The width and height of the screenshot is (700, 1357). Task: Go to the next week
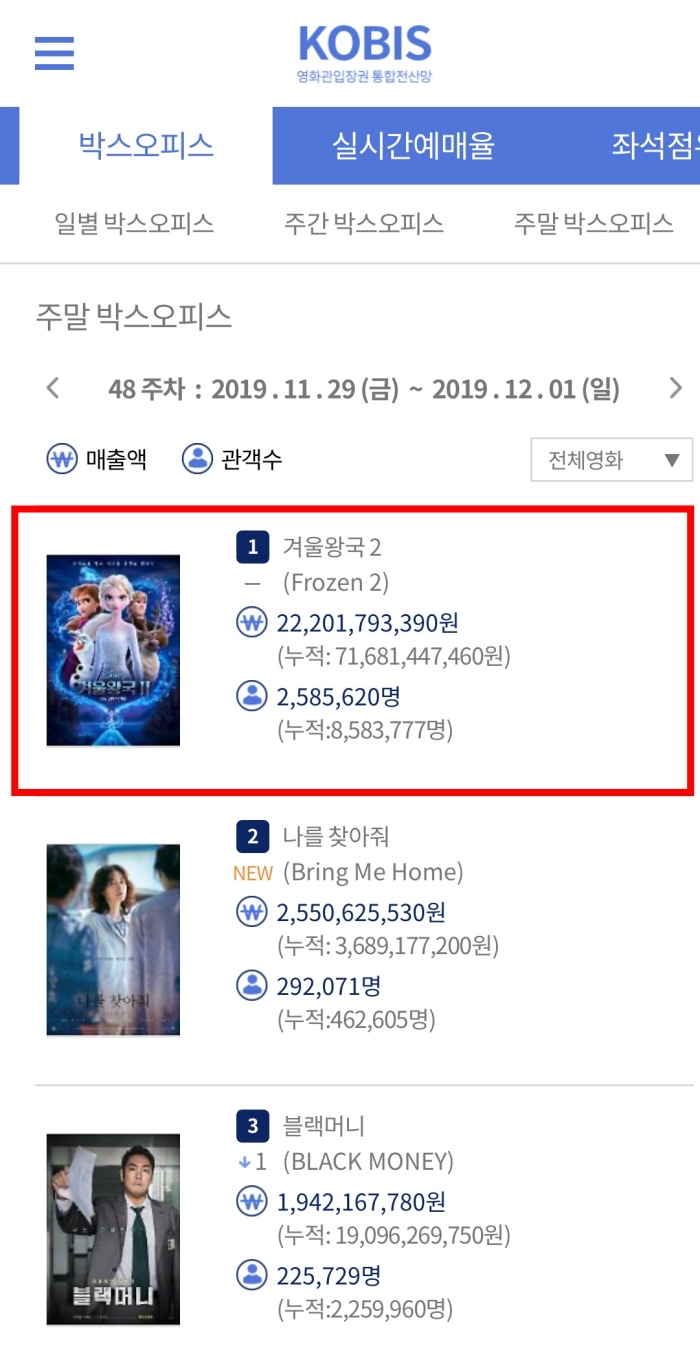675,388
